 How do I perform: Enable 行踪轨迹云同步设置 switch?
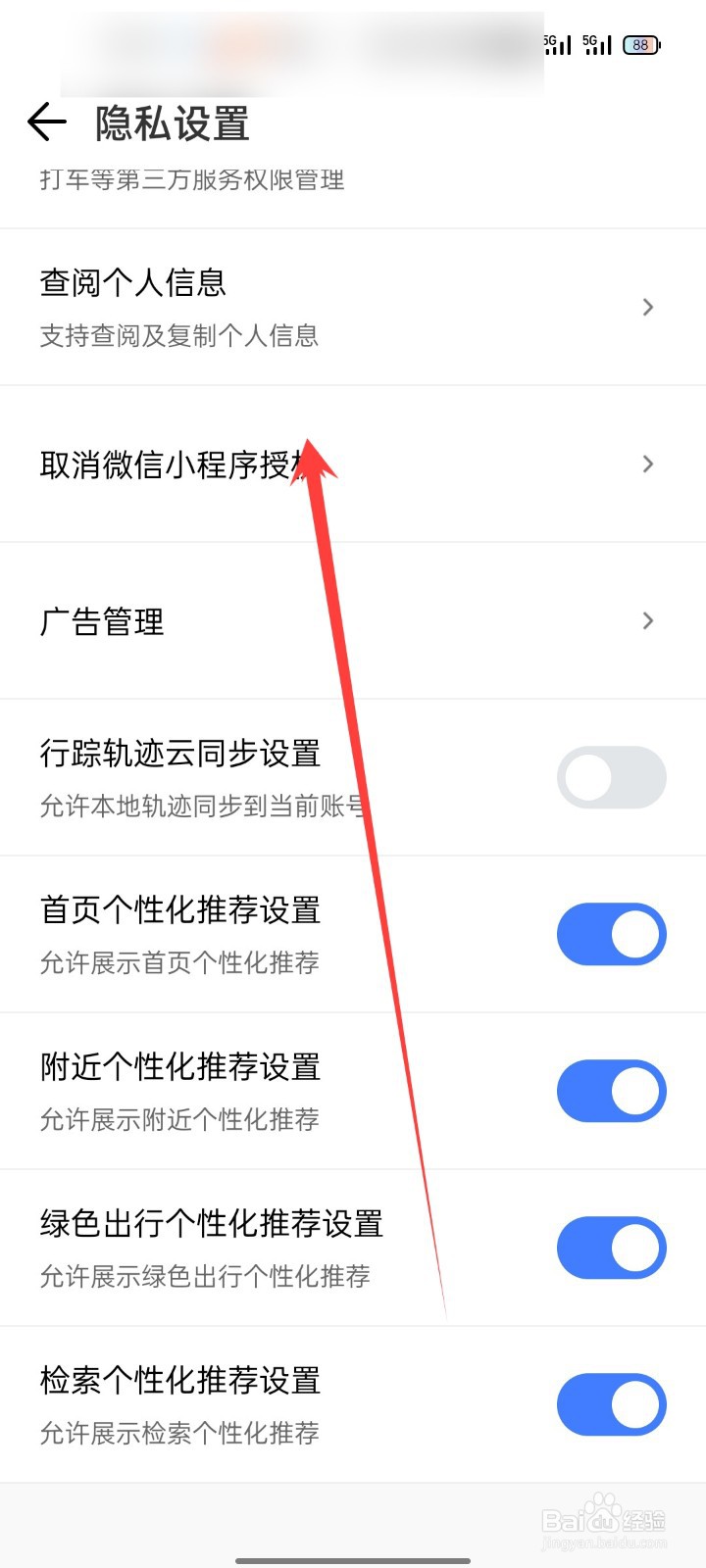pyautogui.click(x=611, y=777)
